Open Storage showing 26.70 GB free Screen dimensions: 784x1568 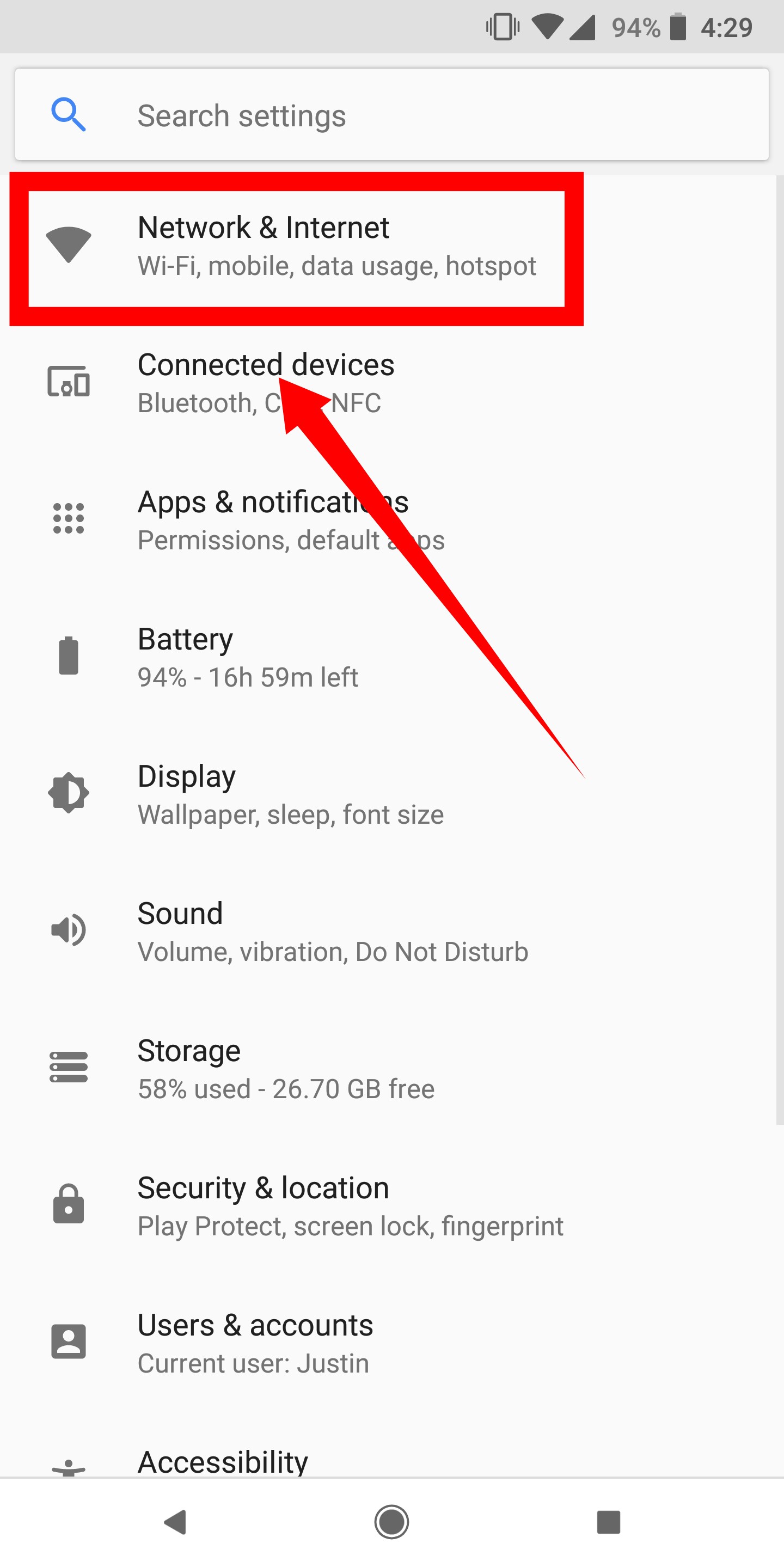[286, 1068]
